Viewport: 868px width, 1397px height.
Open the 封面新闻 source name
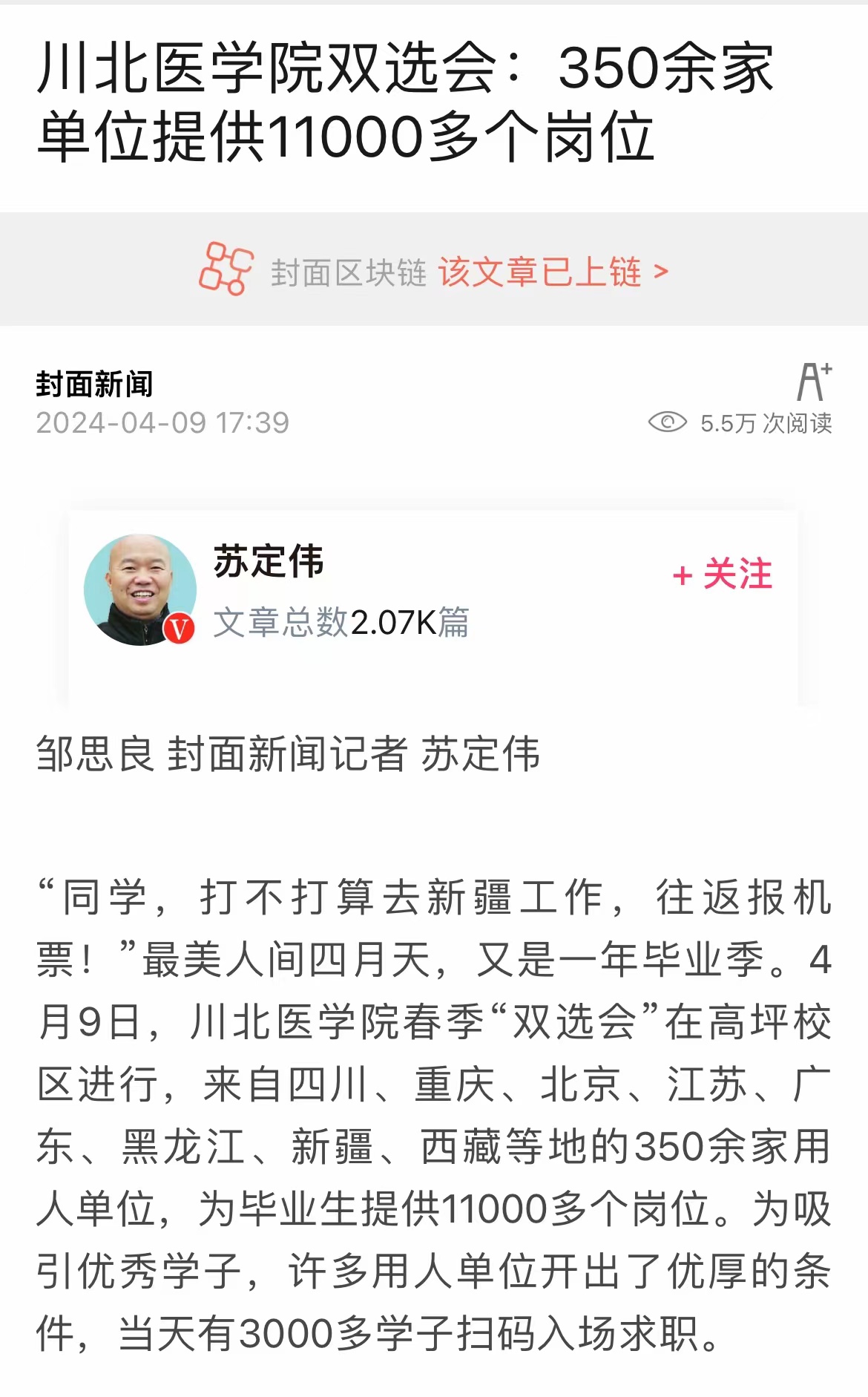94,385
